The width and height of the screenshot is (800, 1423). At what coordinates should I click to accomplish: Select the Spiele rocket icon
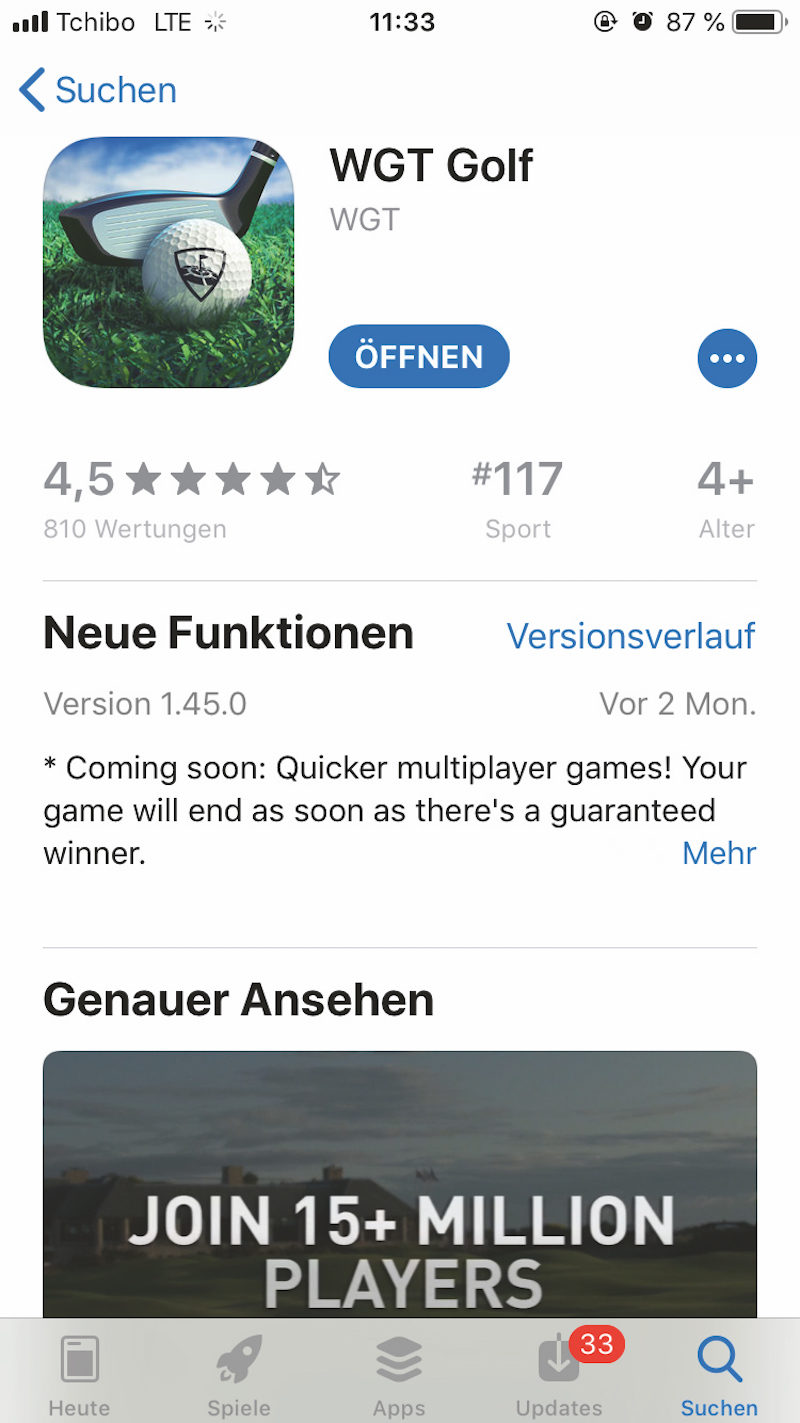pyautogui.click(x=239, y=1358)
